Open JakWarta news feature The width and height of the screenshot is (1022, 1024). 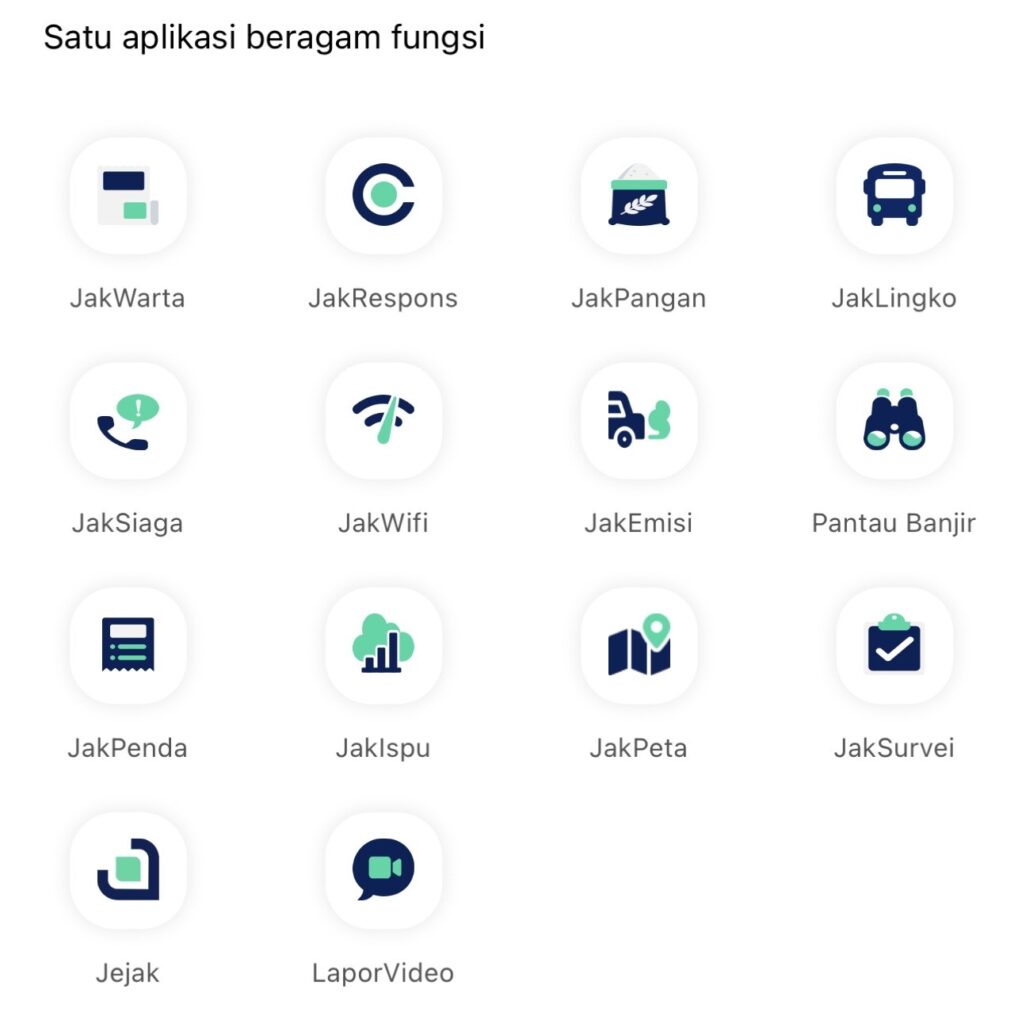coord(128,195)
